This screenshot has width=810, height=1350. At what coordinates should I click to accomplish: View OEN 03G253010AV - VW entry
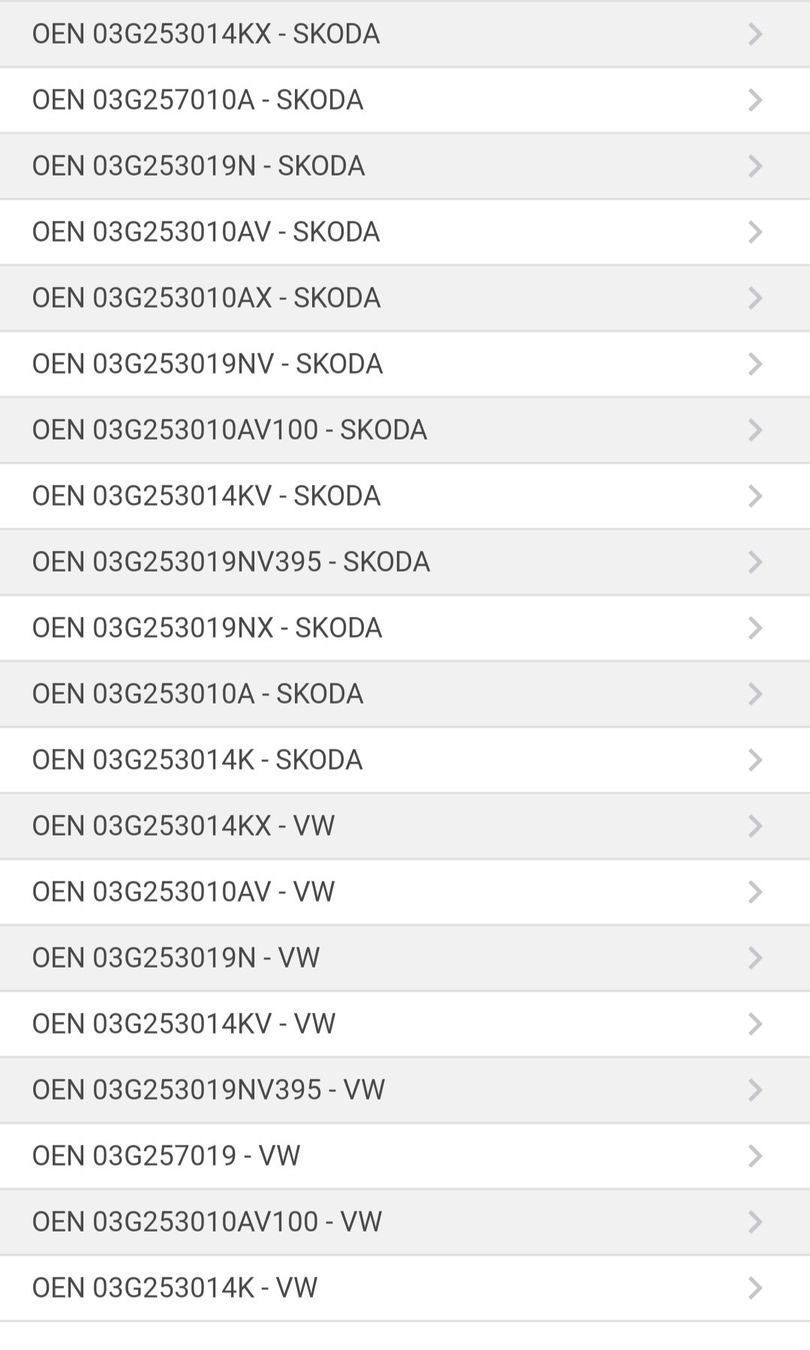[404, 892]
